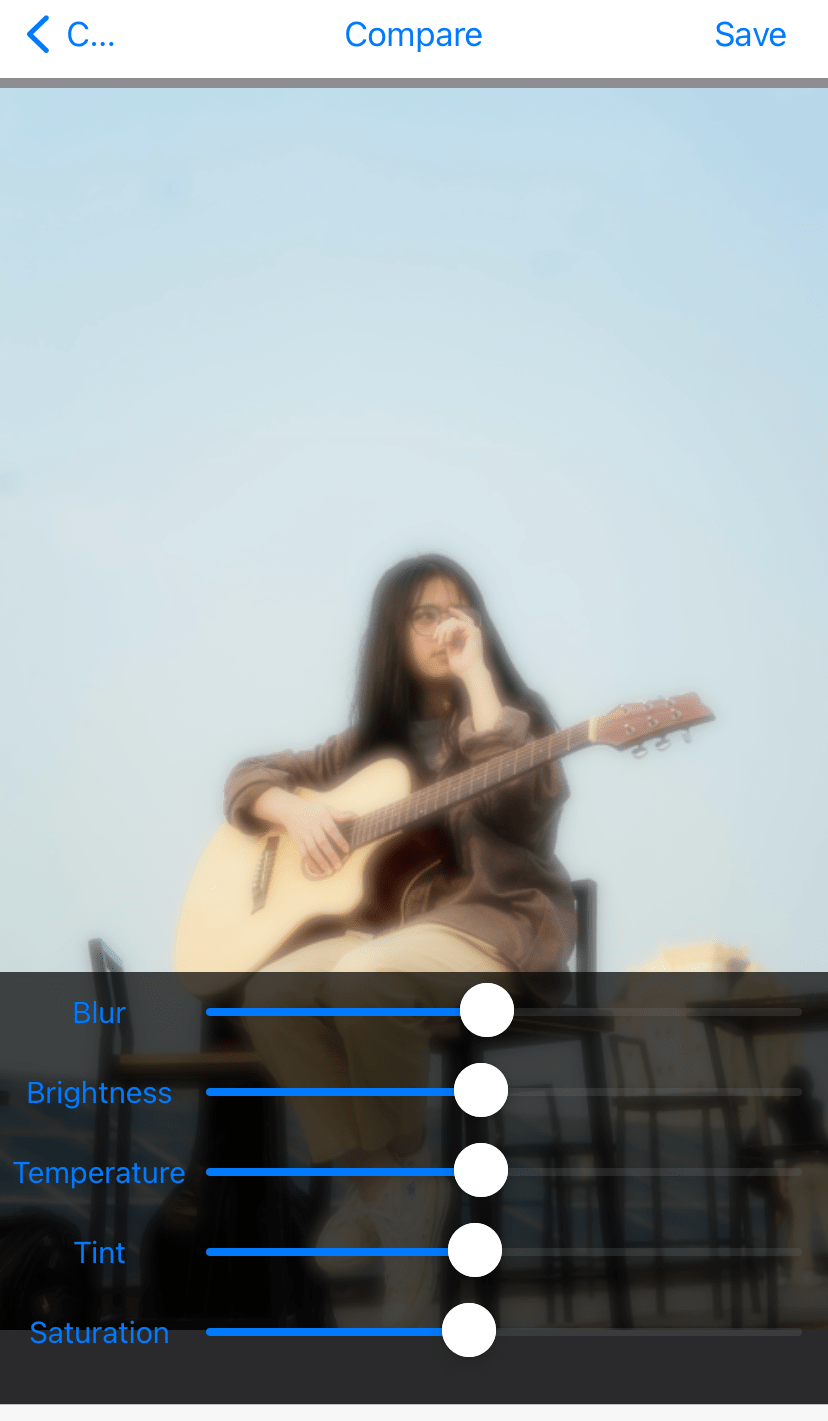Go back using the top-left back arrow
This screenshot has width=828, height=1421.
pos(40,35)
